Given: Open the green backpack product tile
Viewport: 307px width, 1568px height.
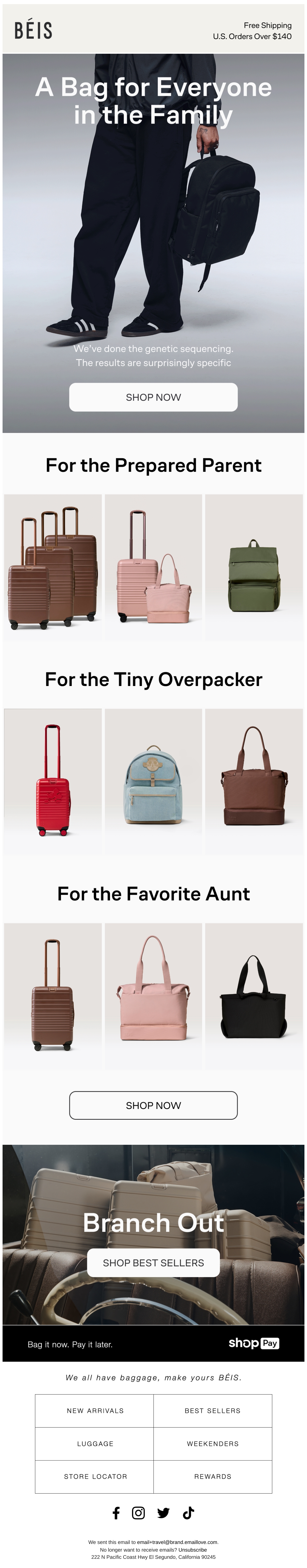Looking at the screenshot, I should tap(253, 567).
